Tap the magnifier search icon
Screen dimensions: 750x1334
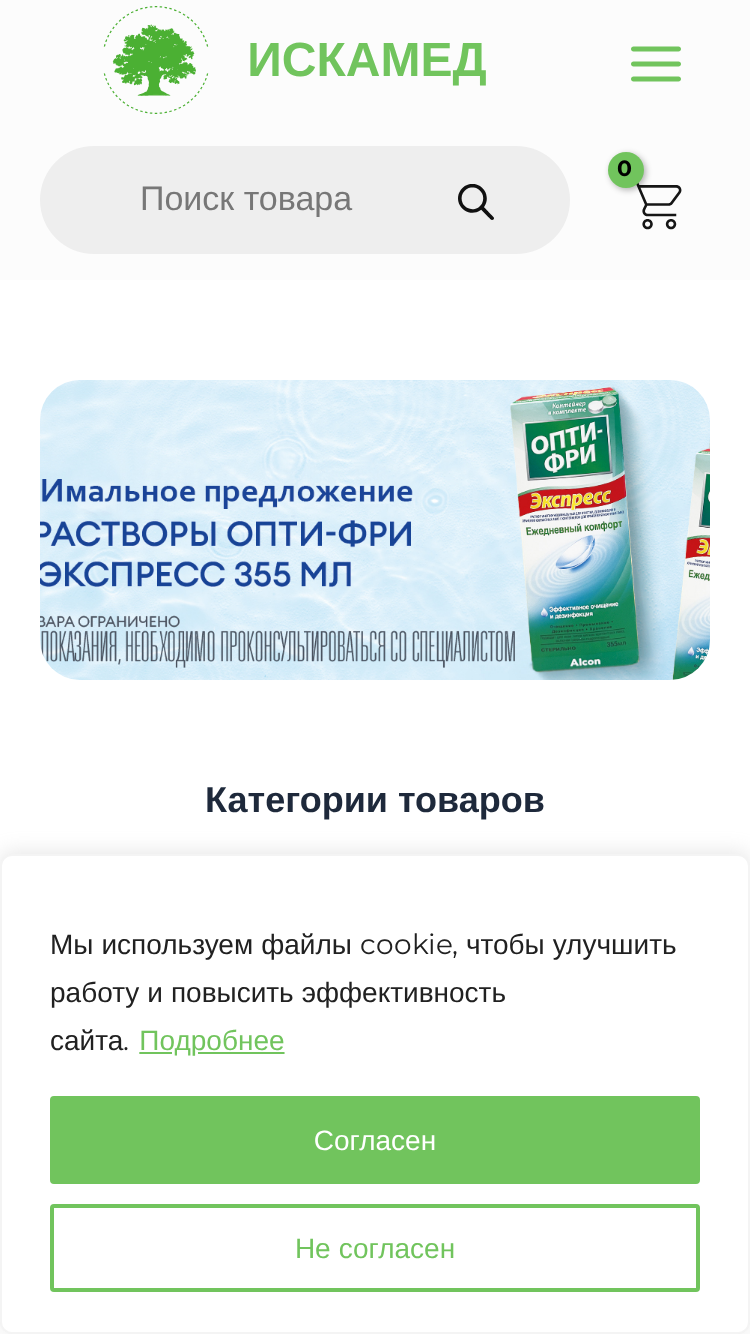click(476, 201)
